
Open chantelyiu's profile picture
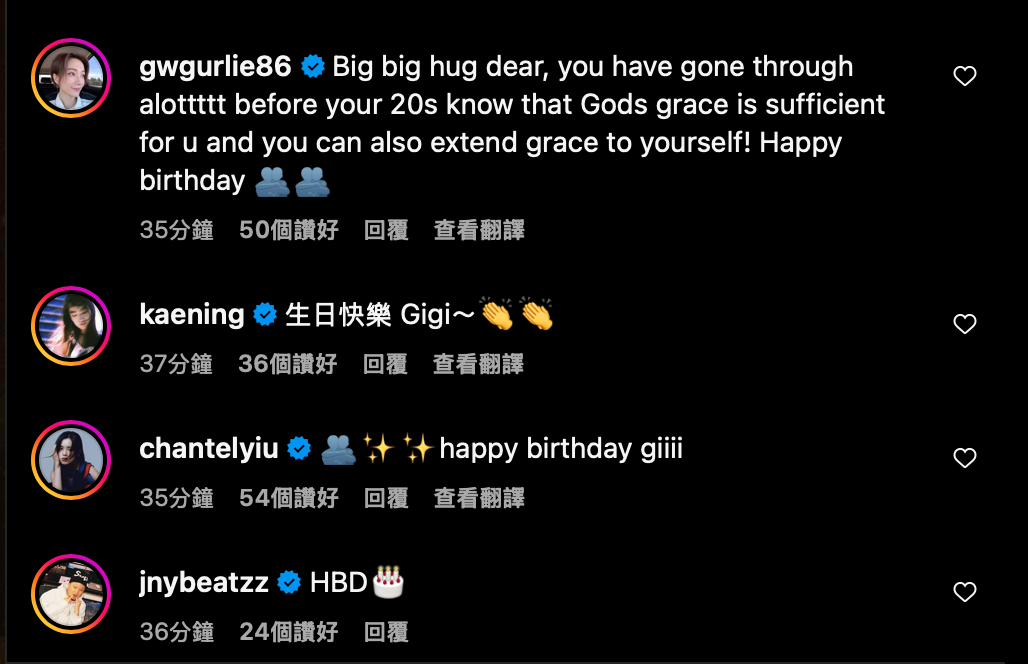point(70,459)
